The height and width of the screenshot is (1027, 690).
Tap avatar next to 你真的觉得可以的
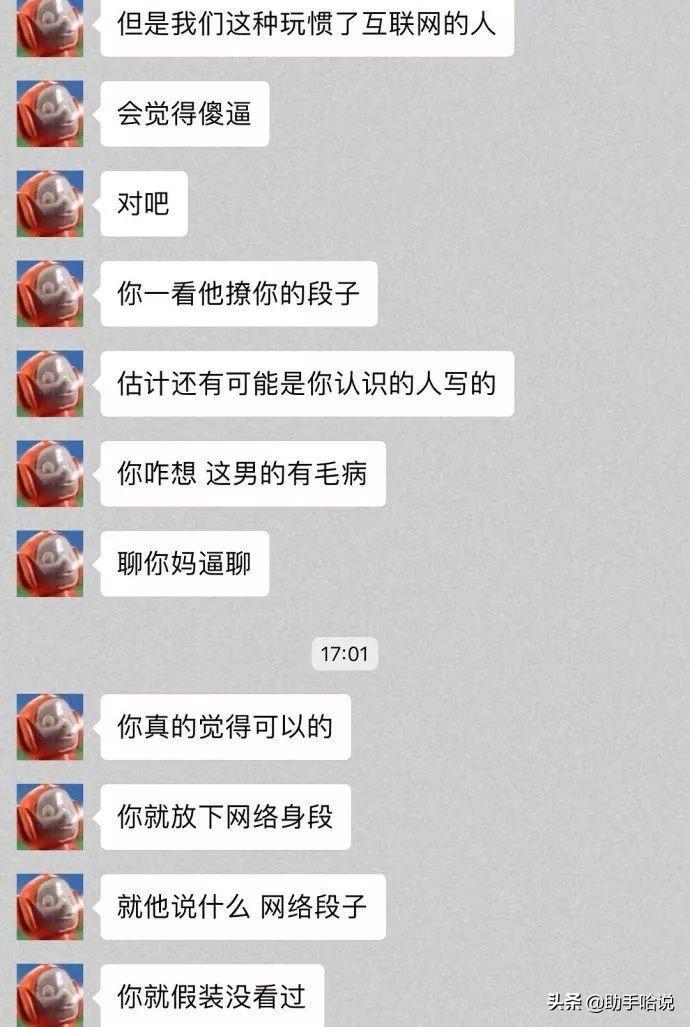click(49, 727)
